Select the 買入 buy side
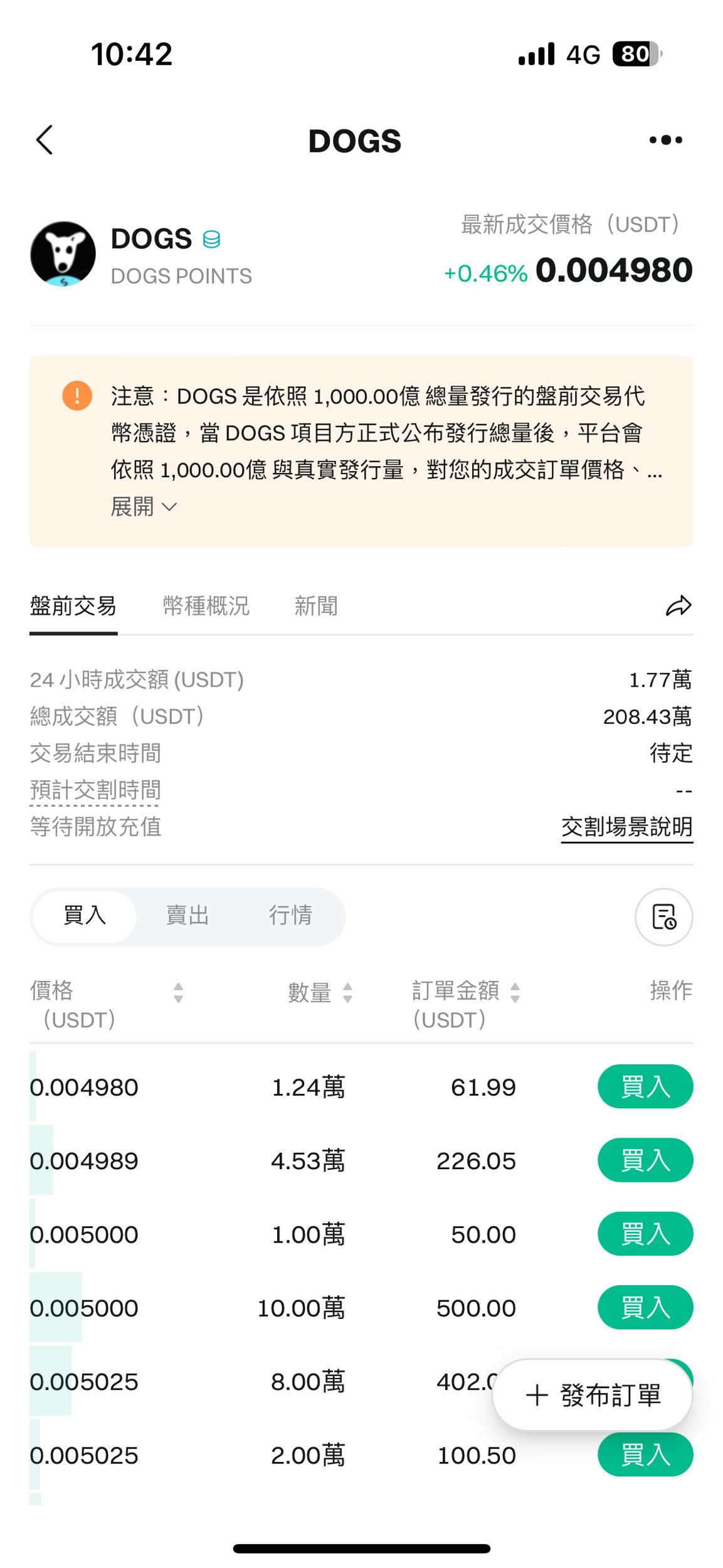723x1568 pixels. pos(84,916)
